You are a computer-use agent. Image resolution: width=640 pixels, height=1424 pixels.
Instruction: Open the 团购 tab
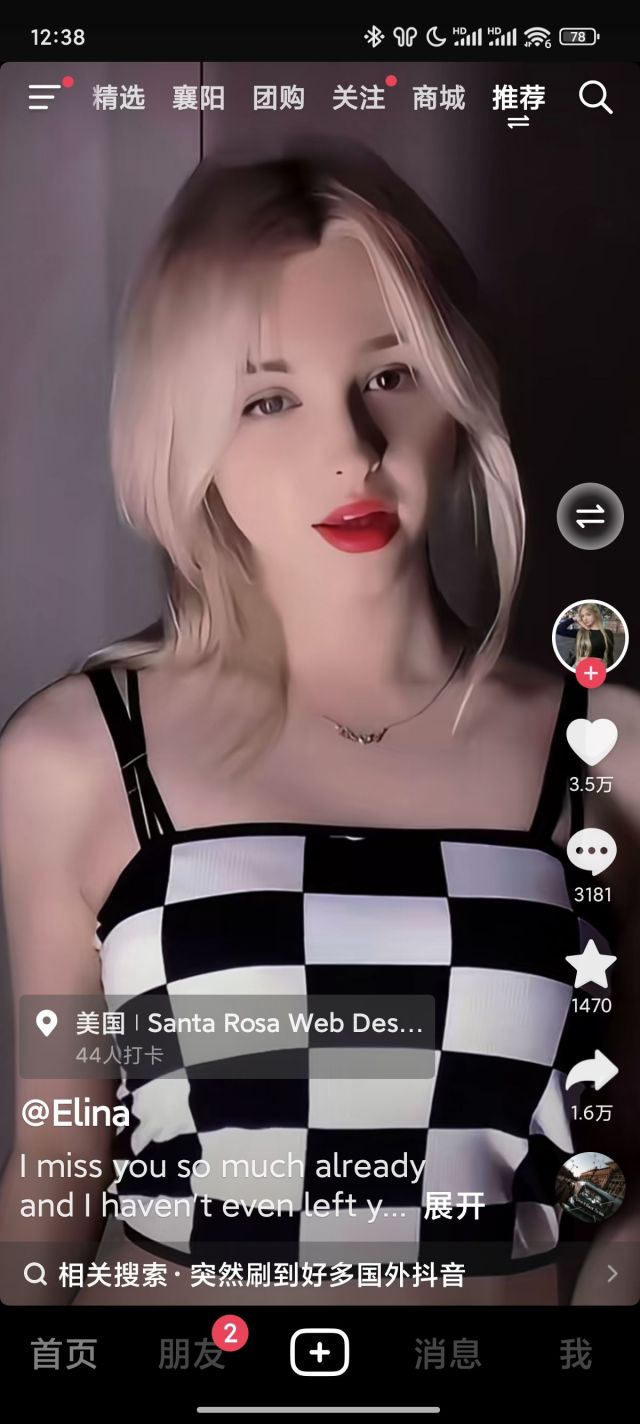(x=278, y=97)
